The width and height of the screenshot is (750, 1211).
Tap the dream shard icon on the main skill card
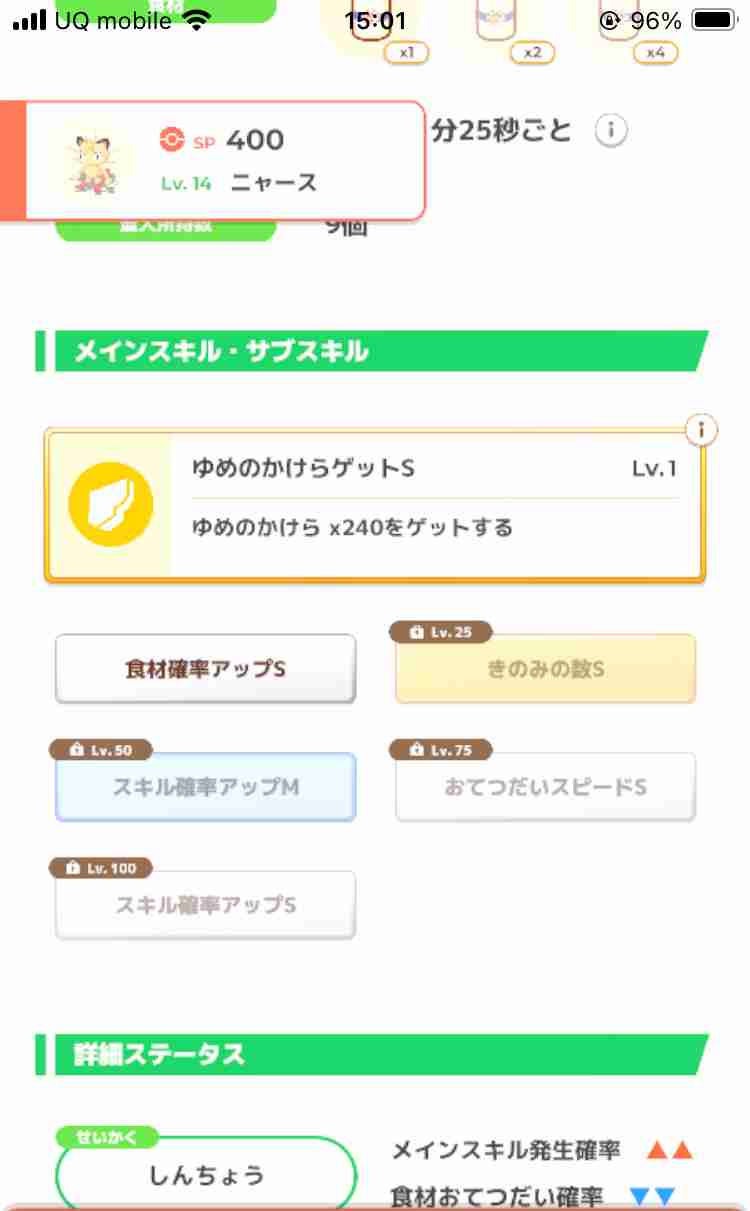coord(110,503)
